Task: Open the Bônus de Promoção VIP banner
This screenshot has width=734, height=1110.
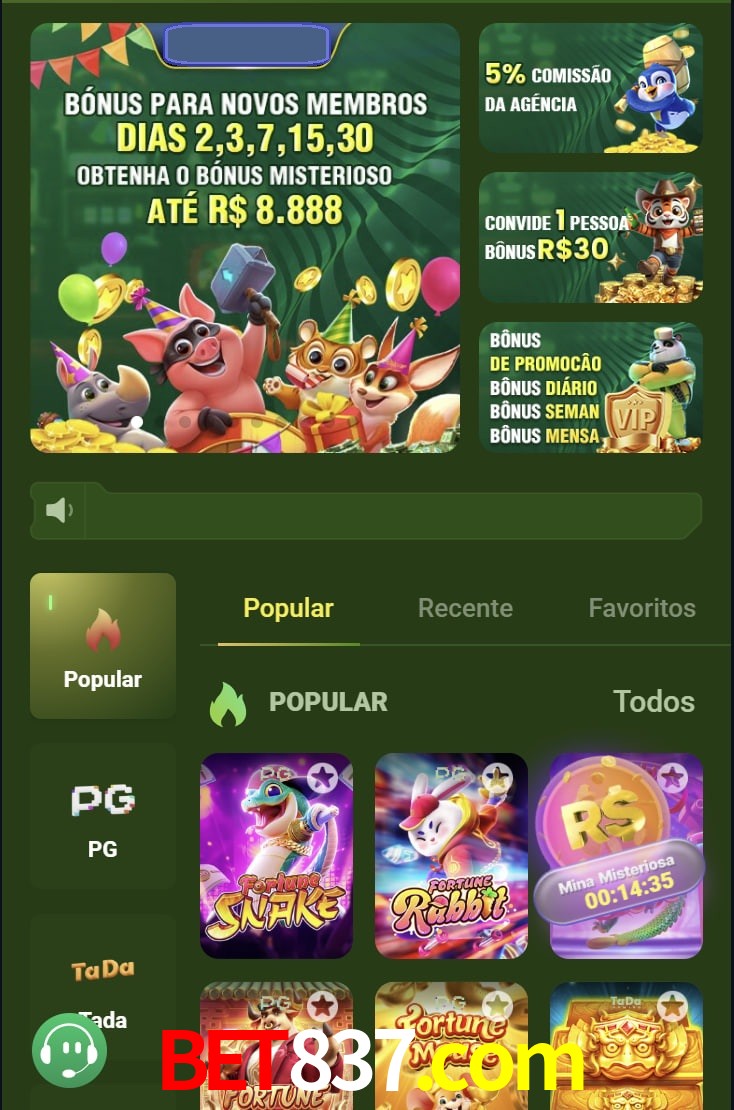Action: [x=590, y=388]
